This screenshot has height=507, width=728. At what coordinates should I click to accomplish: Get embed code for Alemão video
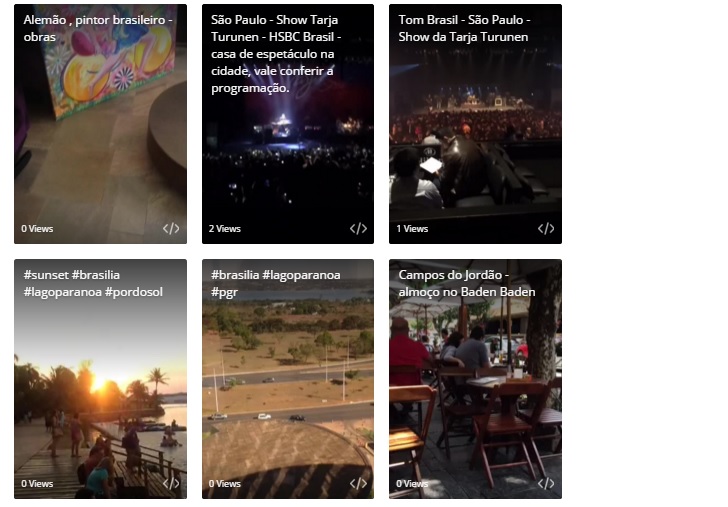pos(171,228)
